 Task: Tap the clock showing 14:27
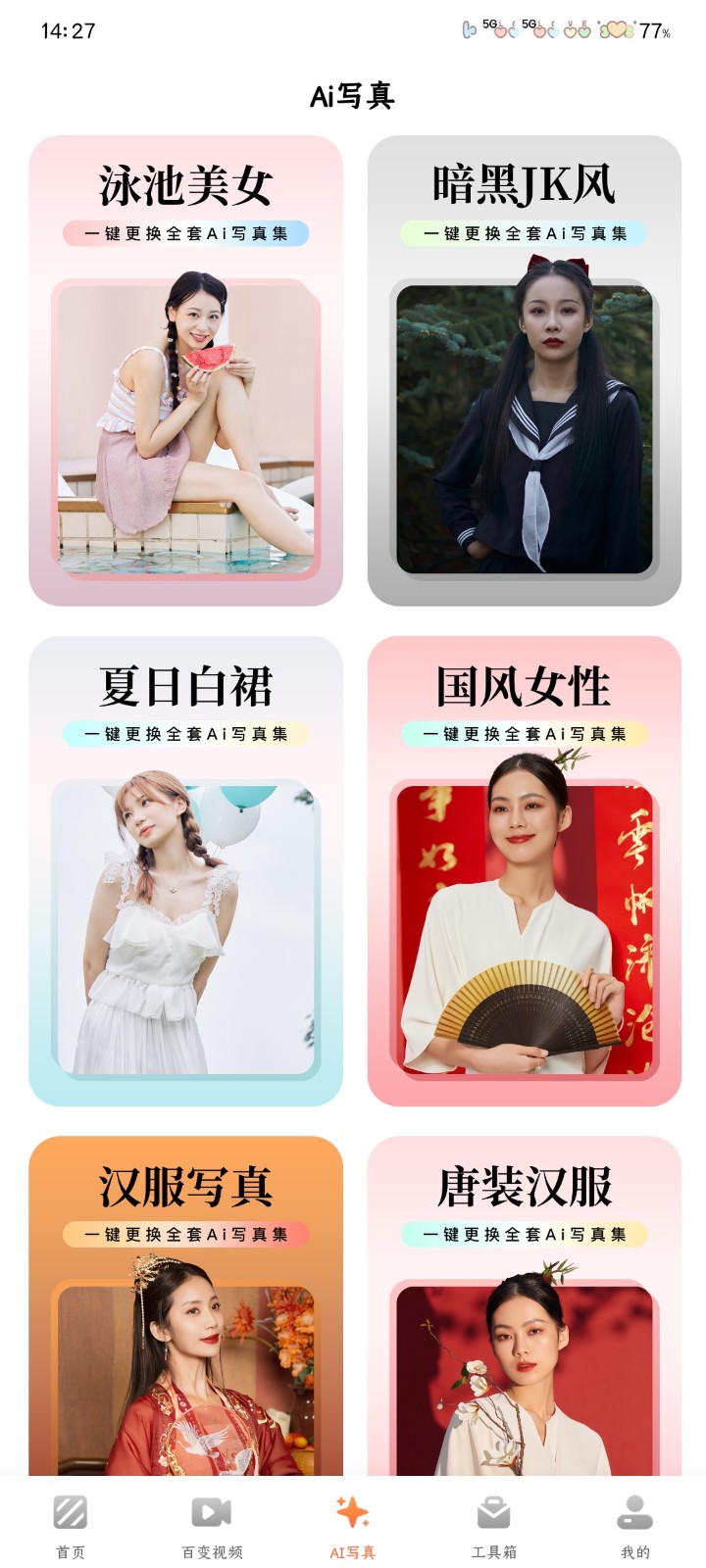pos(61,32)
